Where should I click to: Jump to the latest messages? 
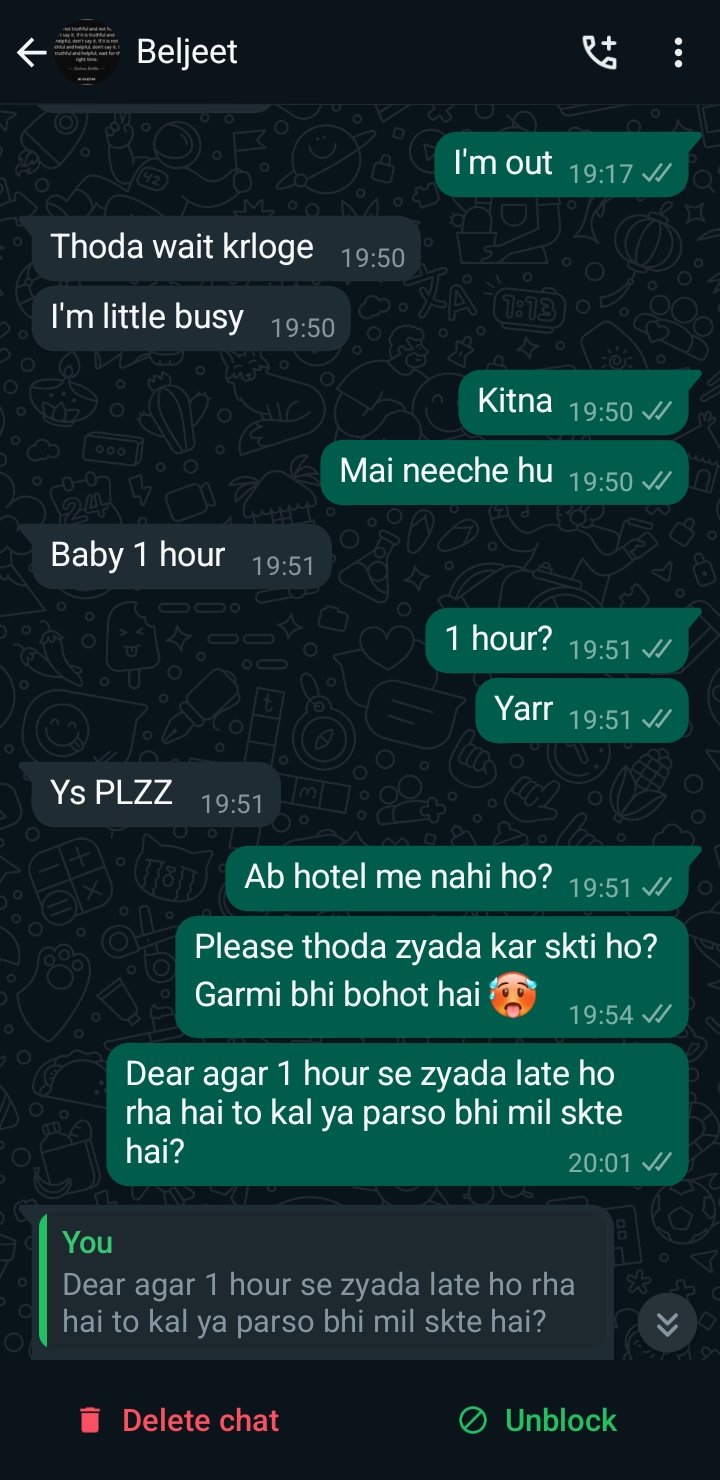click(667, 1323)
